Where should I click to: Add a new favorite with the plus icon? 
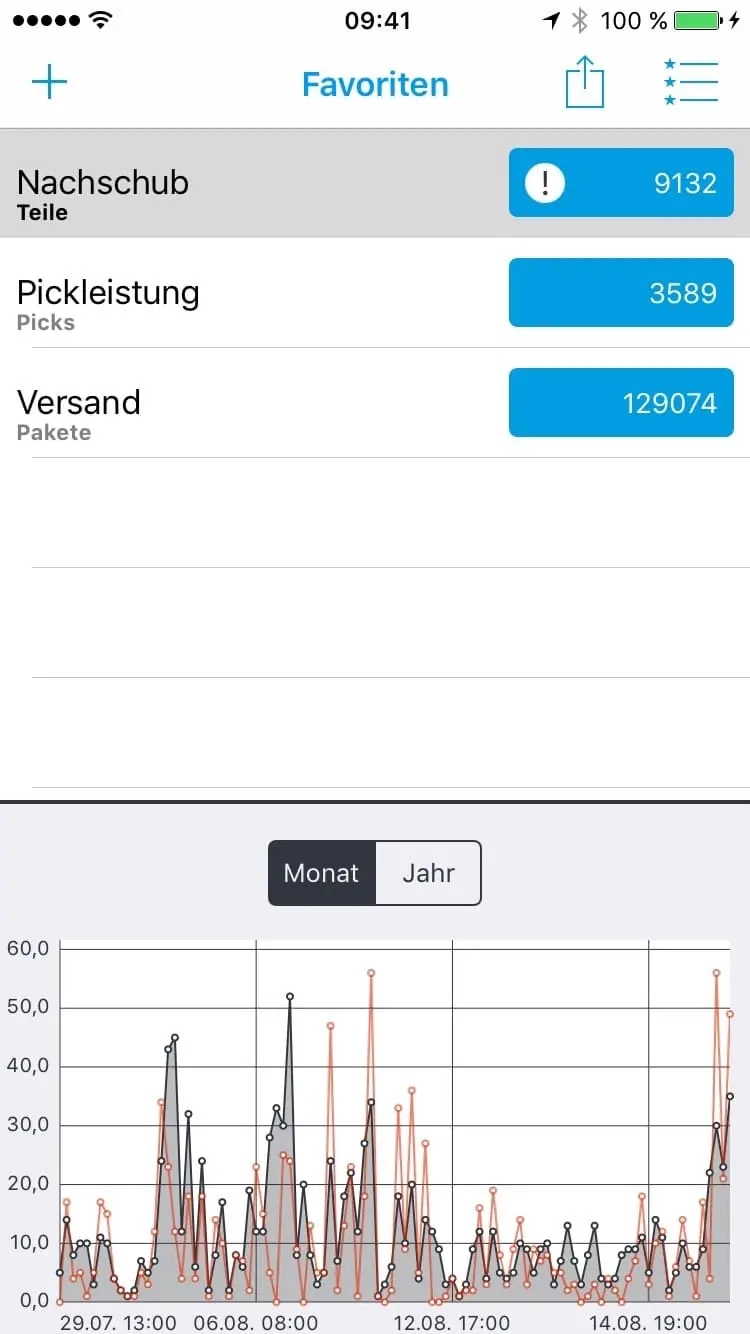(x=49, y=82)
